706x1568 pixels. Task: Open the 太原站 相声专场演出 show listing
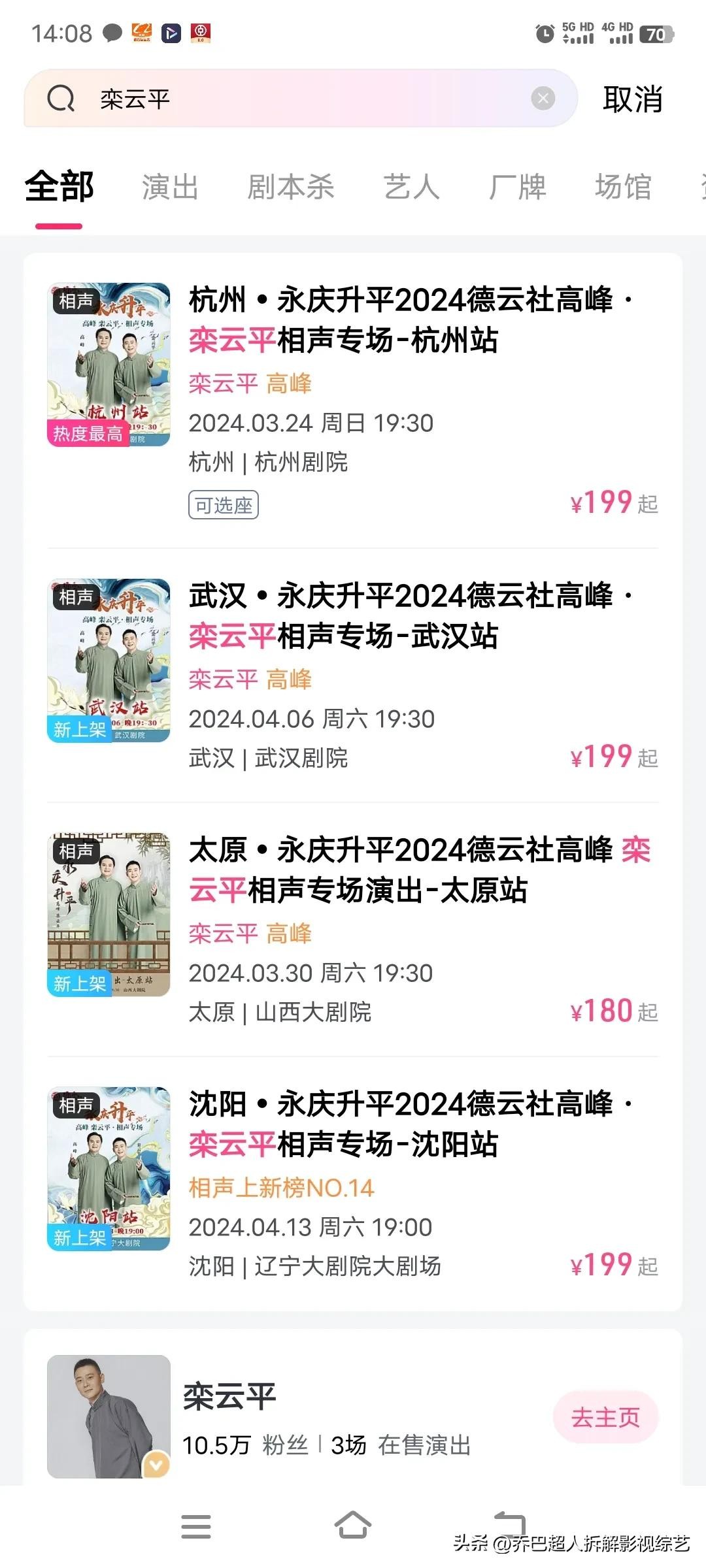[418, 870]
